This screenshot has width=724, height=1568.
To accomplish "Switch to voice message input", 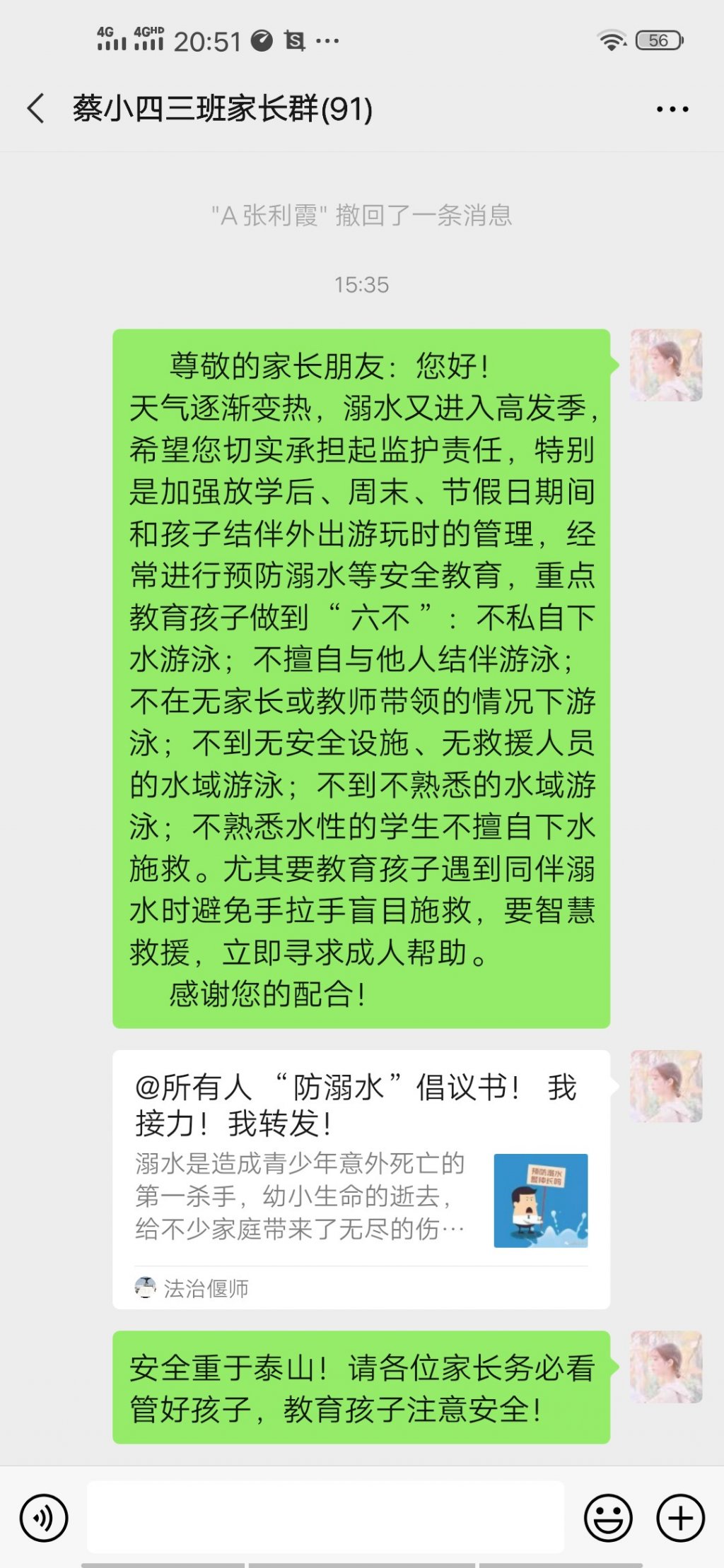I will click(44, 1518).
